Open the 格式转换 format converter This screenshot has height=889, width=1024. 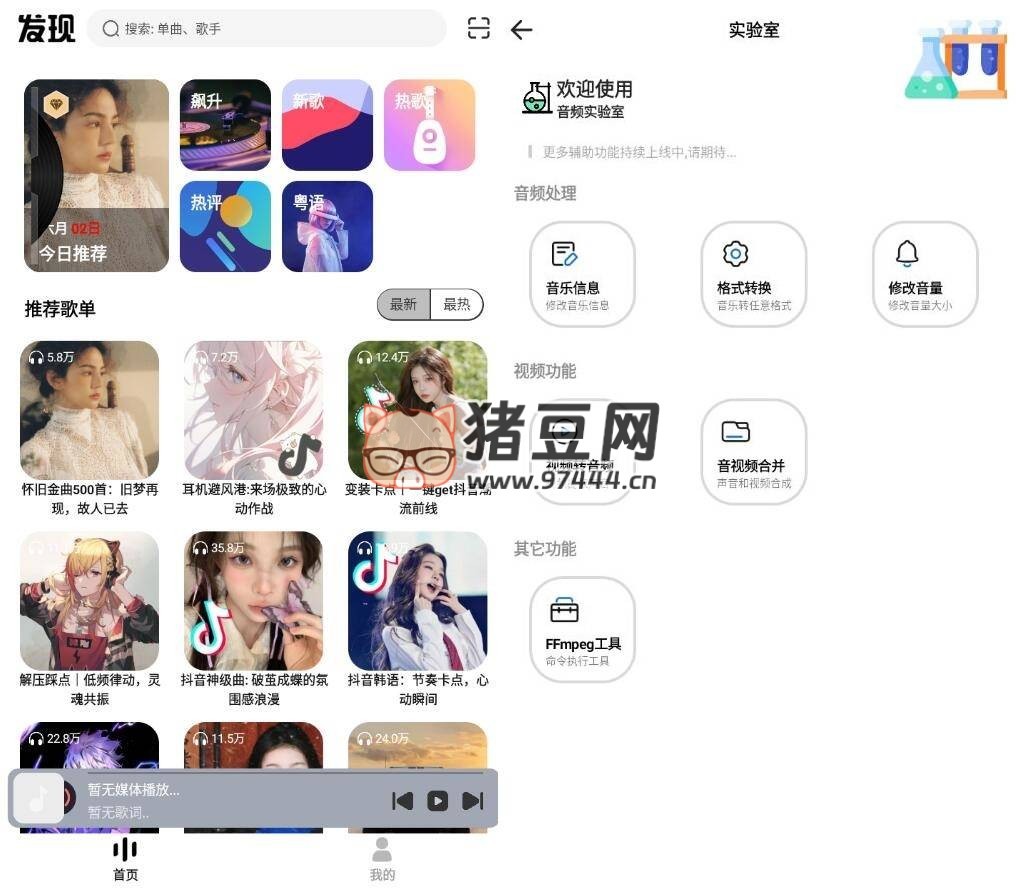(753, 274)
